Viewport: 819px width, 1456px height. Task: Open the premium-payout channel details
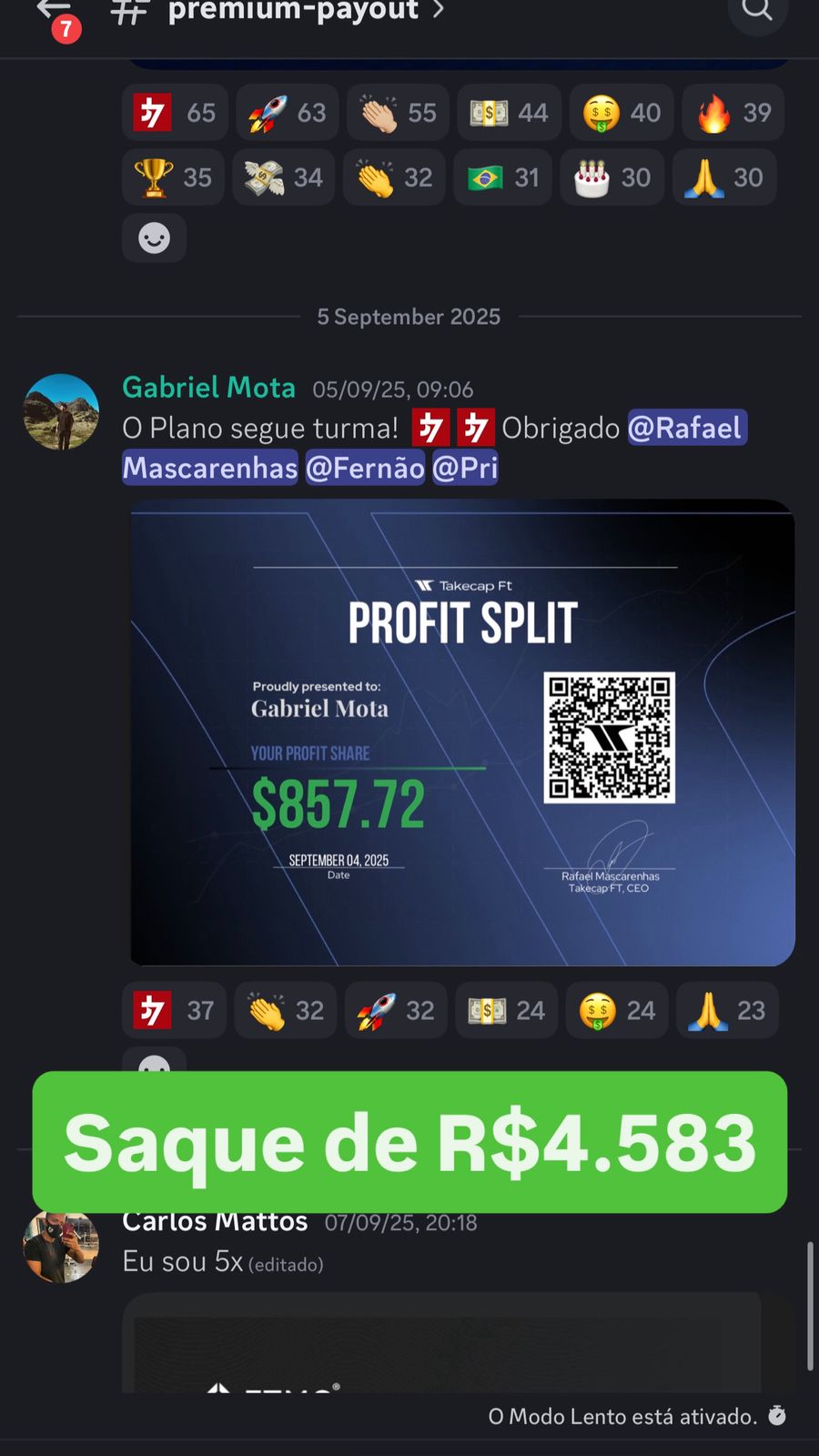pos(293,11)
